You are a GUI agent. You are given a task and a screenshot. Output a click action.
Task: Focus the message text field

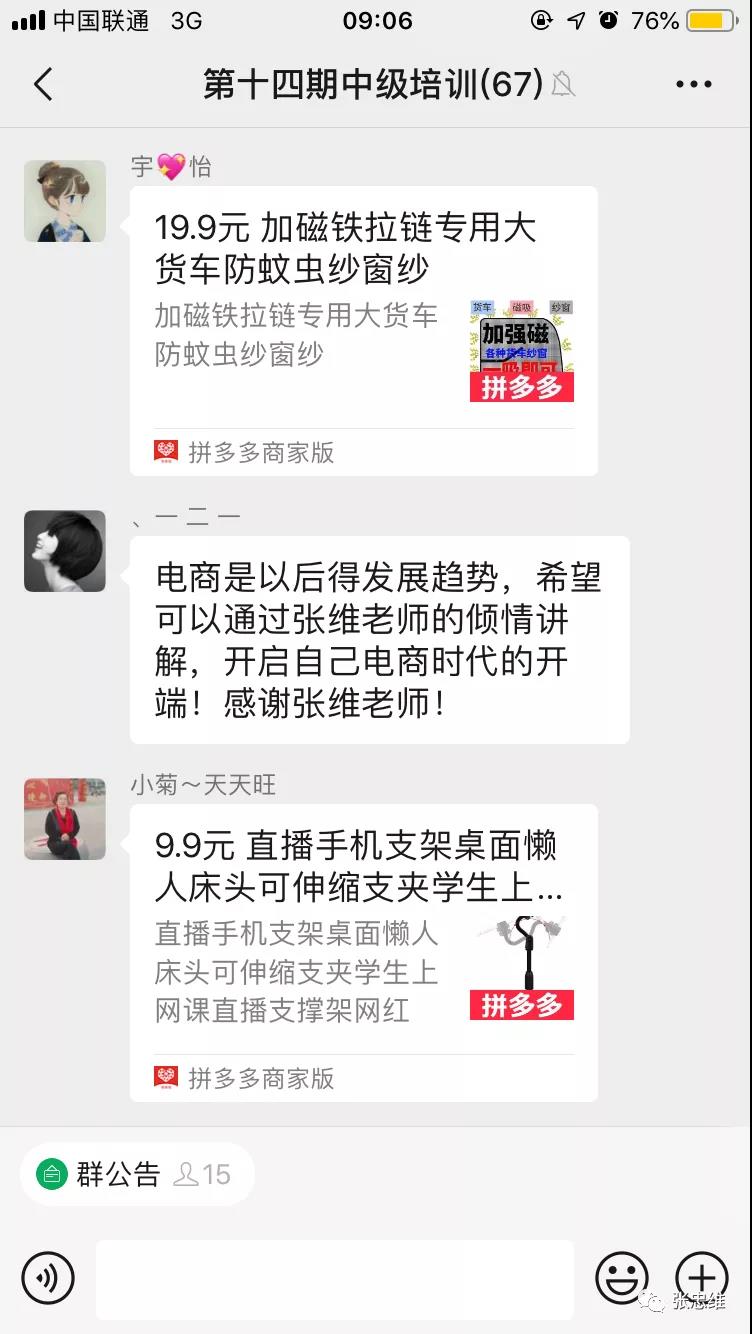[334, 1278]
